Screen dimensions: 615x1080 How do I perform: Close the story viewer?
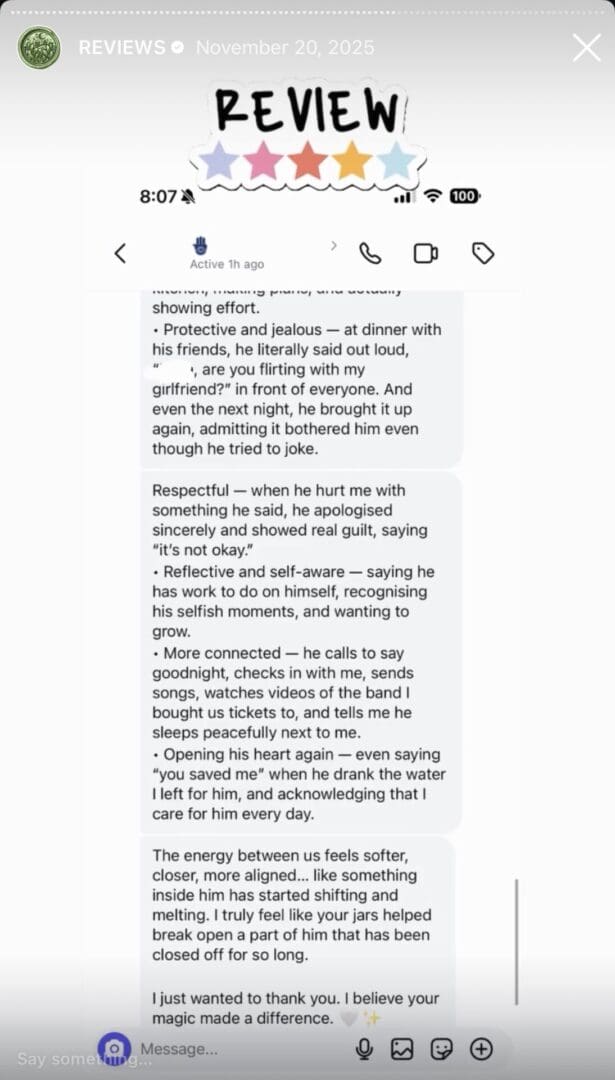click(586, 47)
